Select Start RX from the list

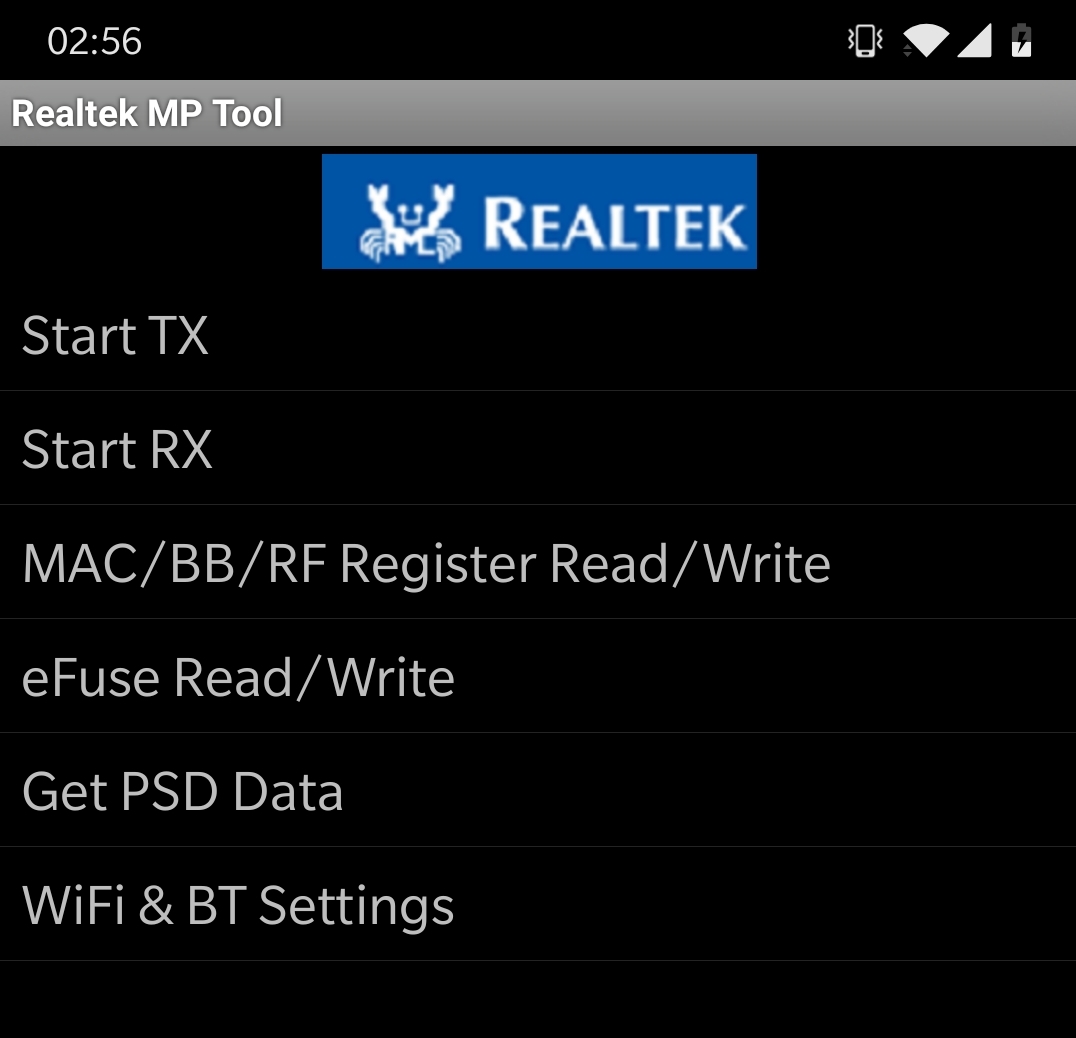tap(117, 450)
